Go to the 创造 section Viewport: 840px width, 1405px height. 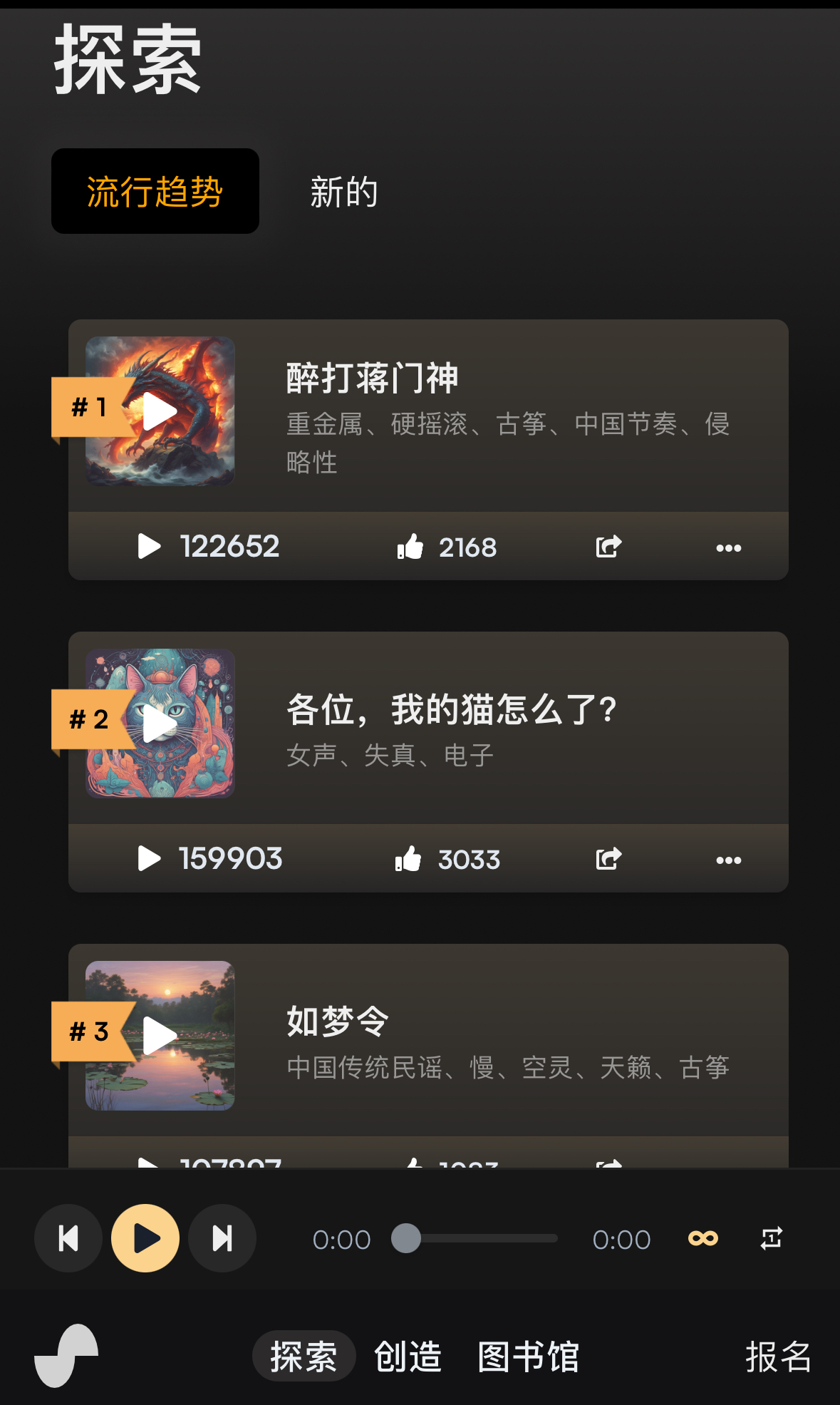pos(408,1357)
